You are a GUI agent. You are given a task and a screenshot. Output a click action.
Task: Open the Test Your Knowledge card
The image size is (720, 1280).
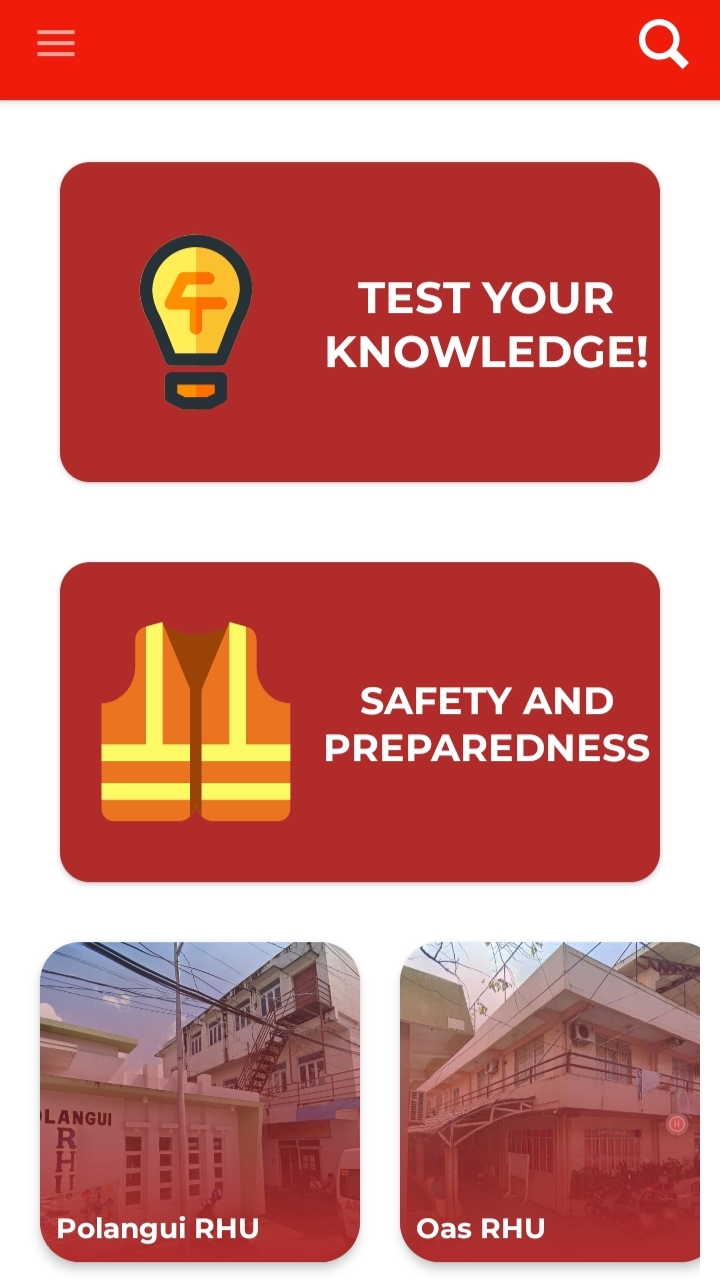coord(360,322)
